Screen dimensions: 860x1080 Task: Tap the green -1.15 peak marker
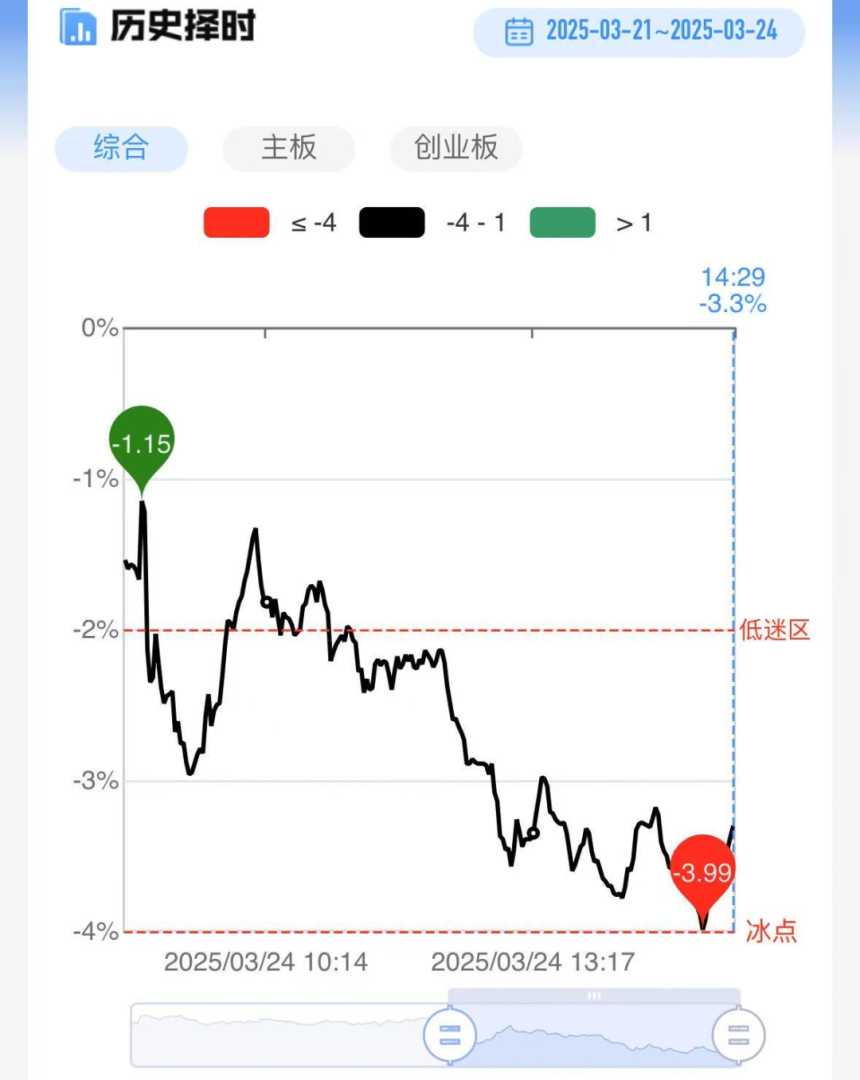coord(142,443)
